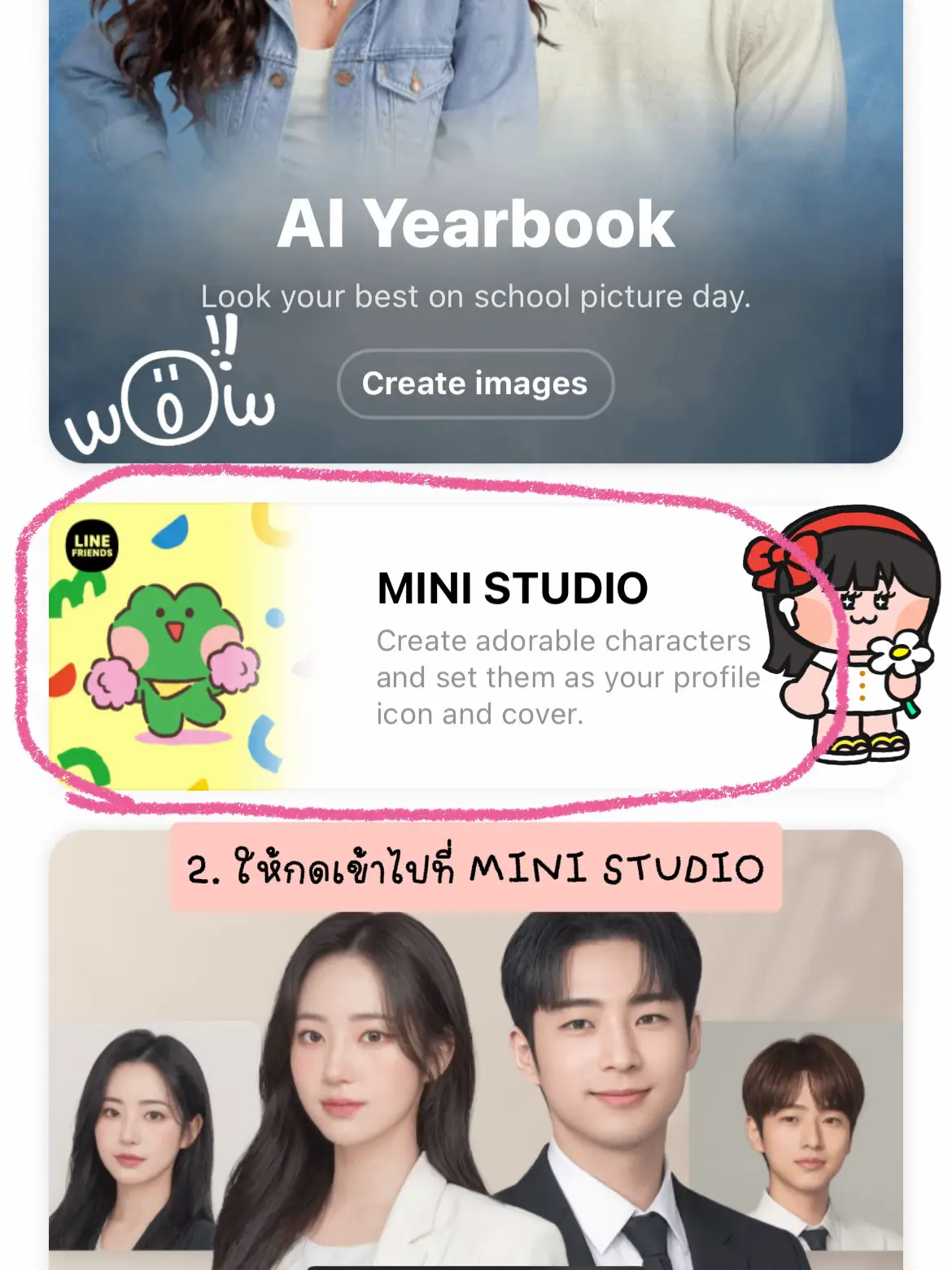Click the Thai caption step 2 label
This screenshot has width=952, height=1270.
[x=476, y=868]
